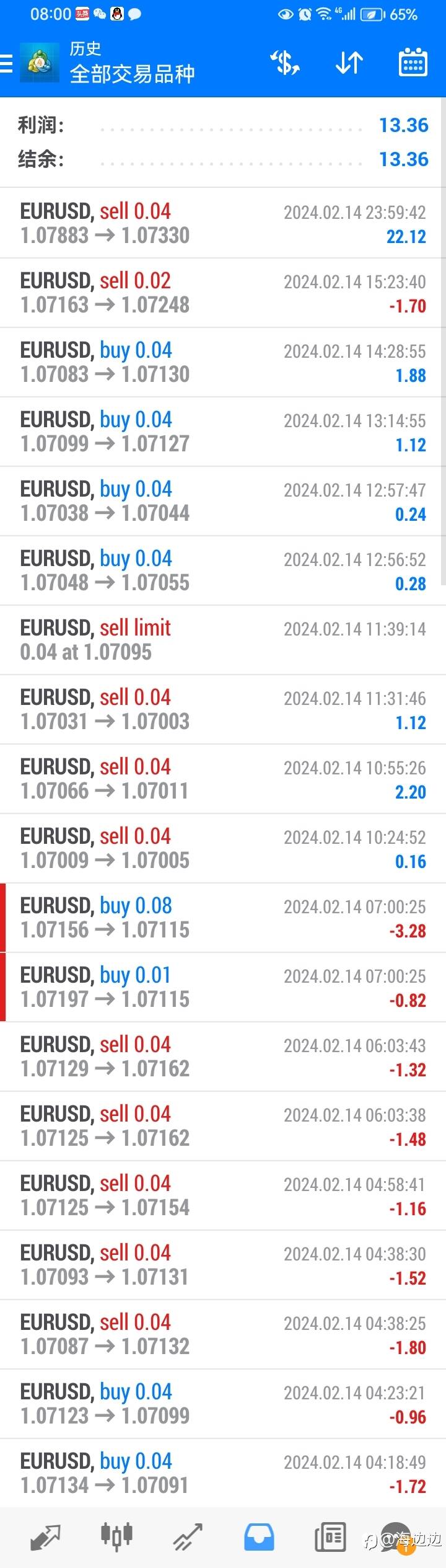Switch to the candlestick Chart tab
446x1568 pixels.
click(x=116, y=1536)
